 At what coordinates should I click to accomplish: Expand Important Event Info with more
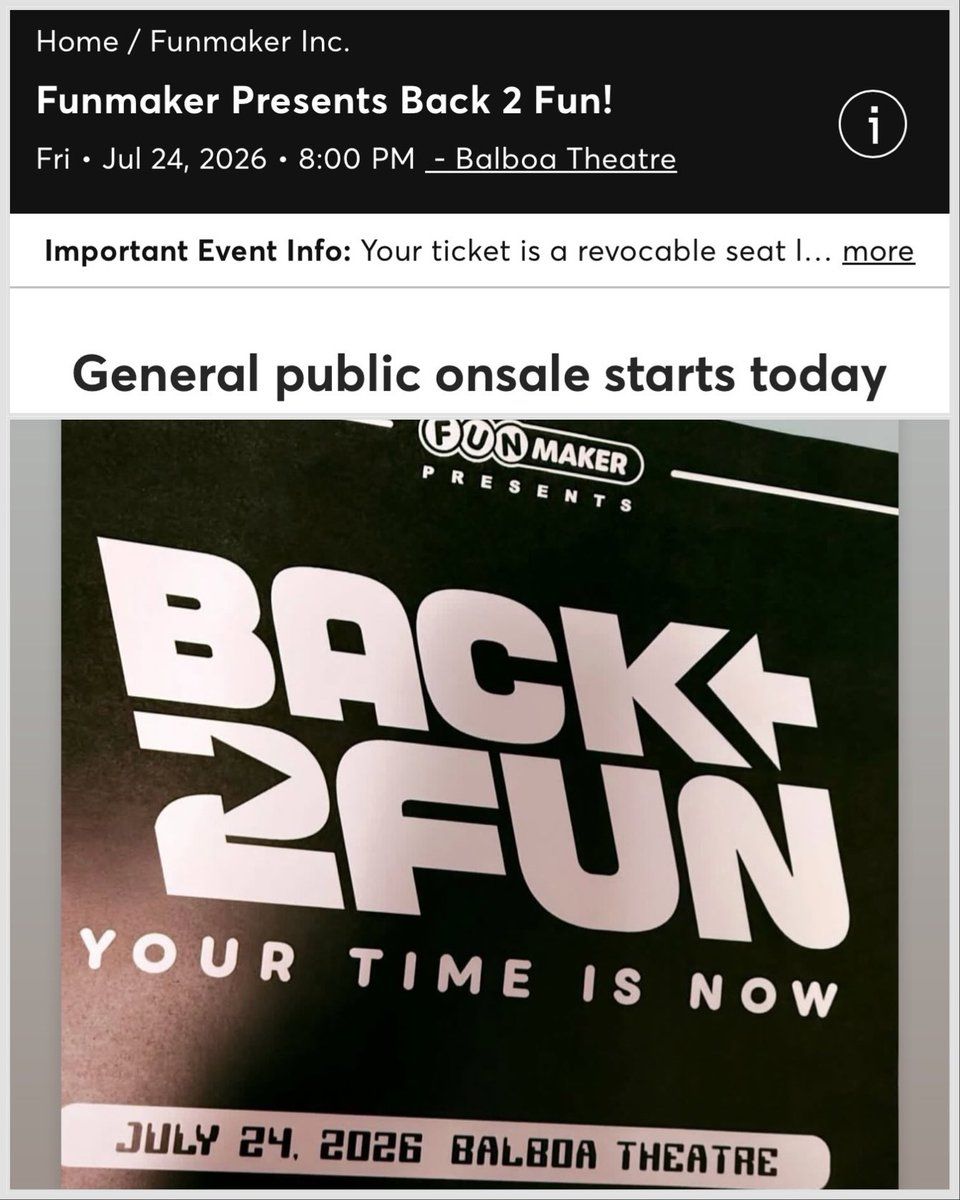click(878, 250)
